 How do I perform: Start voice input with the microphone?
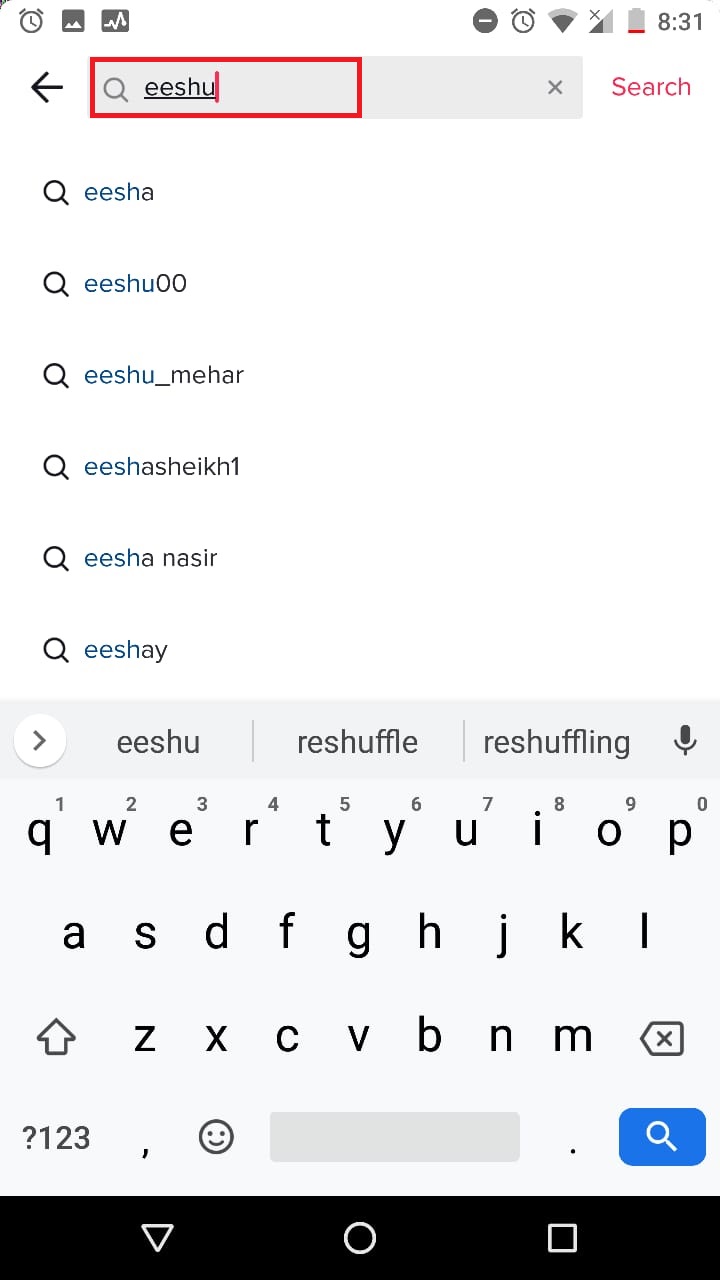(685, 741)
